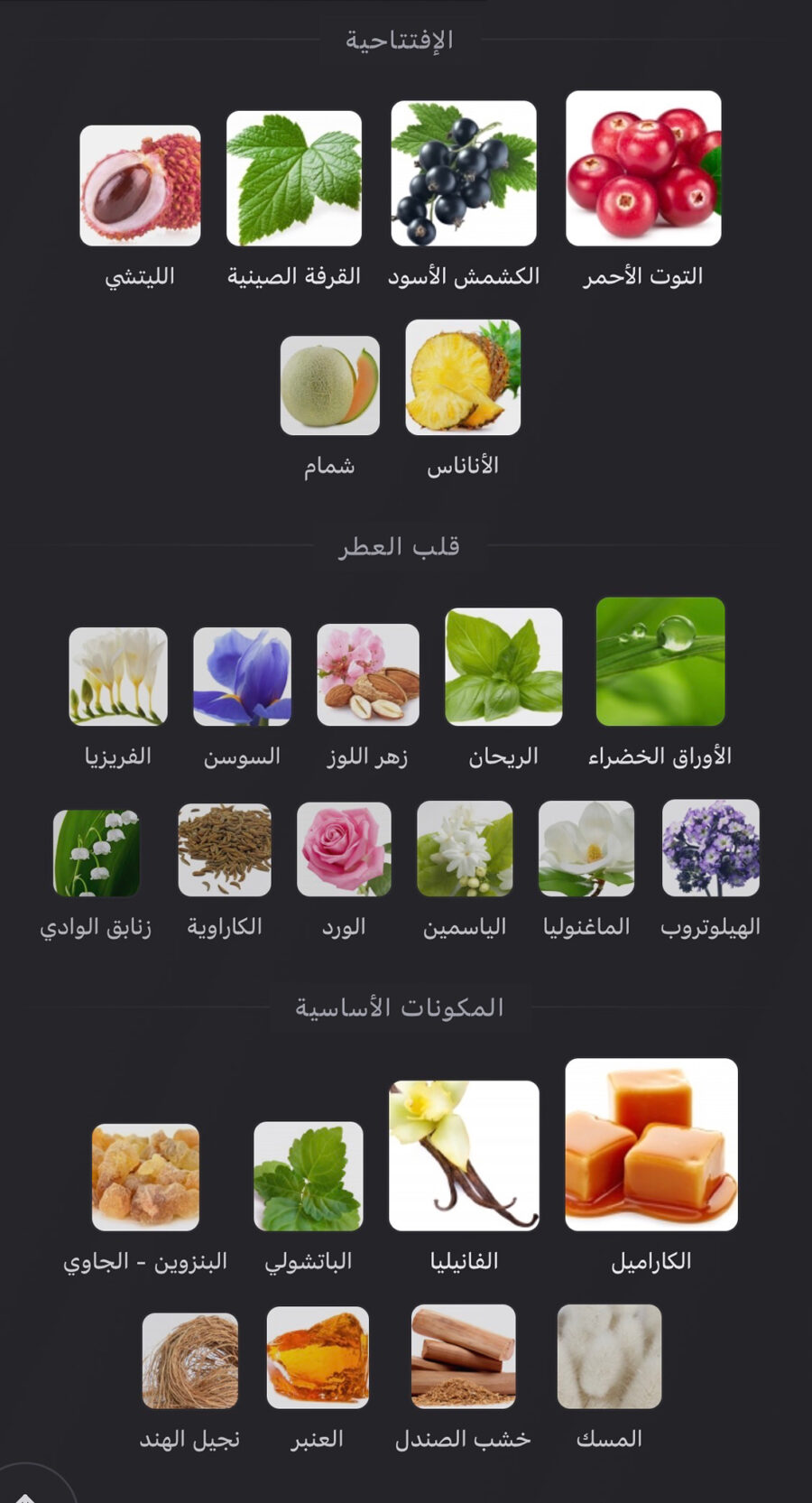Tap the زهر اللوز note tile
Viewport: 812px width, 1503px height.
(x=368, y=674)
